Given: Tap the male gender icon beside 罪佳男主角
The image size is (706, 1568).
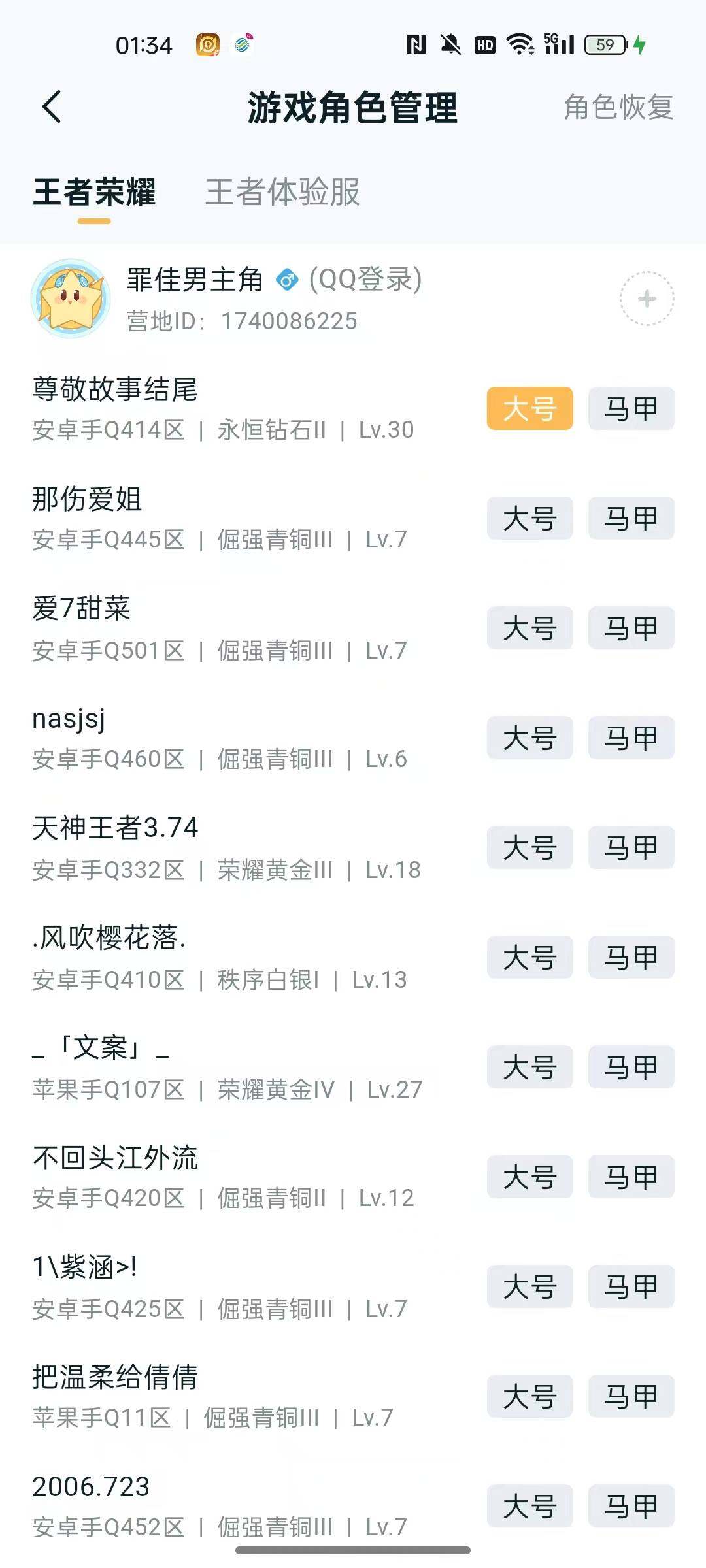Looking at the screenshot, I should (x=286, y=280).
